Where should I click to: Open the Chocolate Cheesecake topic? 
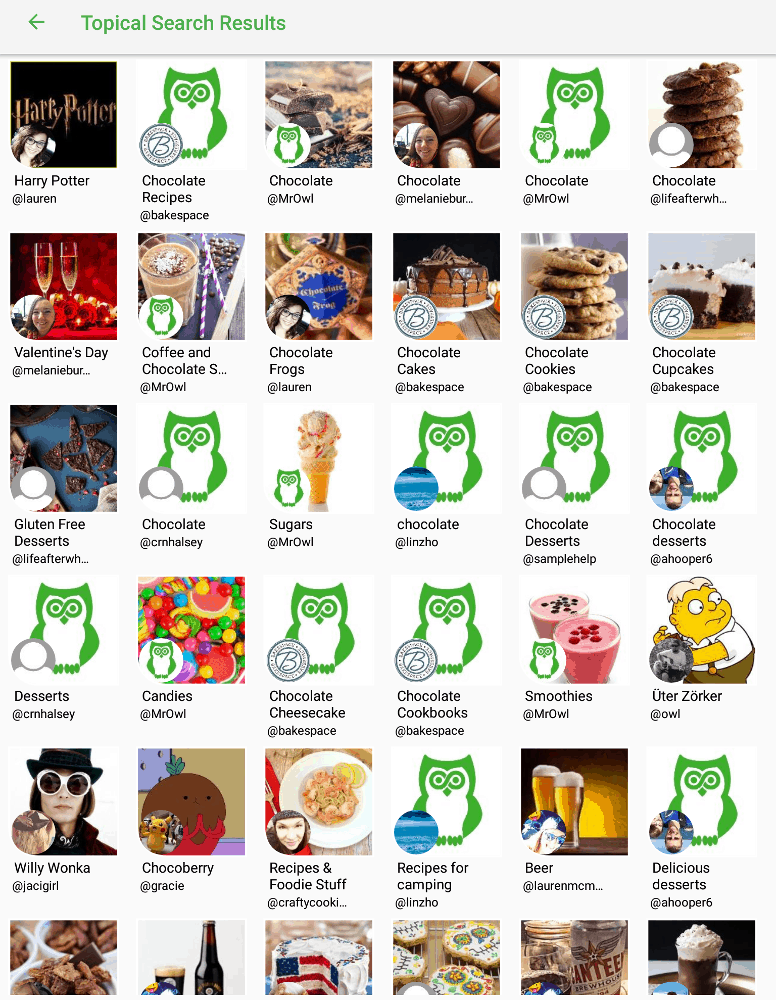[x=318, y=631]
